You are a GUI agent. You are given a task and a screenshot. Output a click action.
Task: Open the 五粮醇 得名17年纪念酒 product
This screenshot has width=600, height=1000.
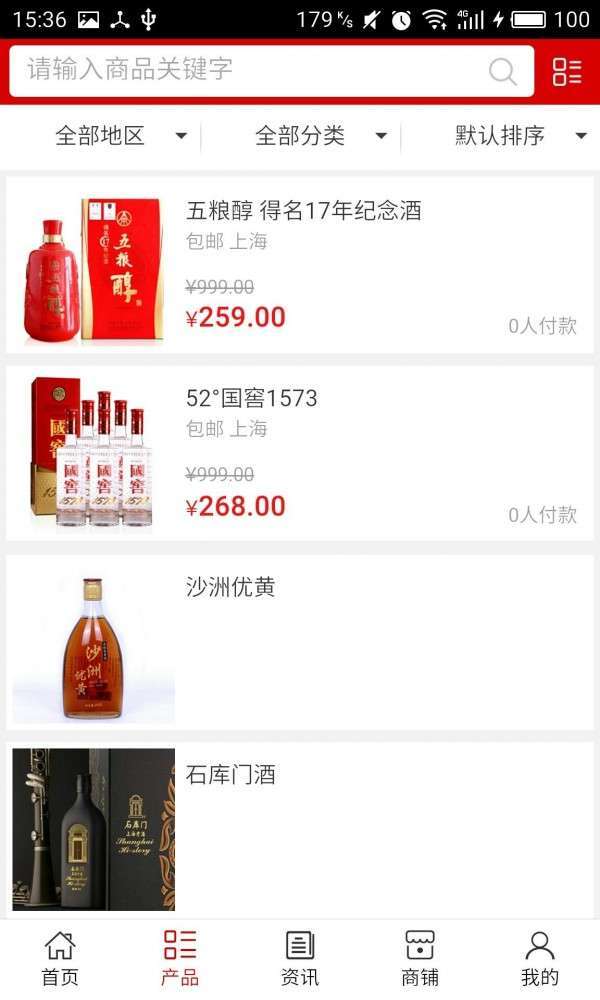[300, 265]
